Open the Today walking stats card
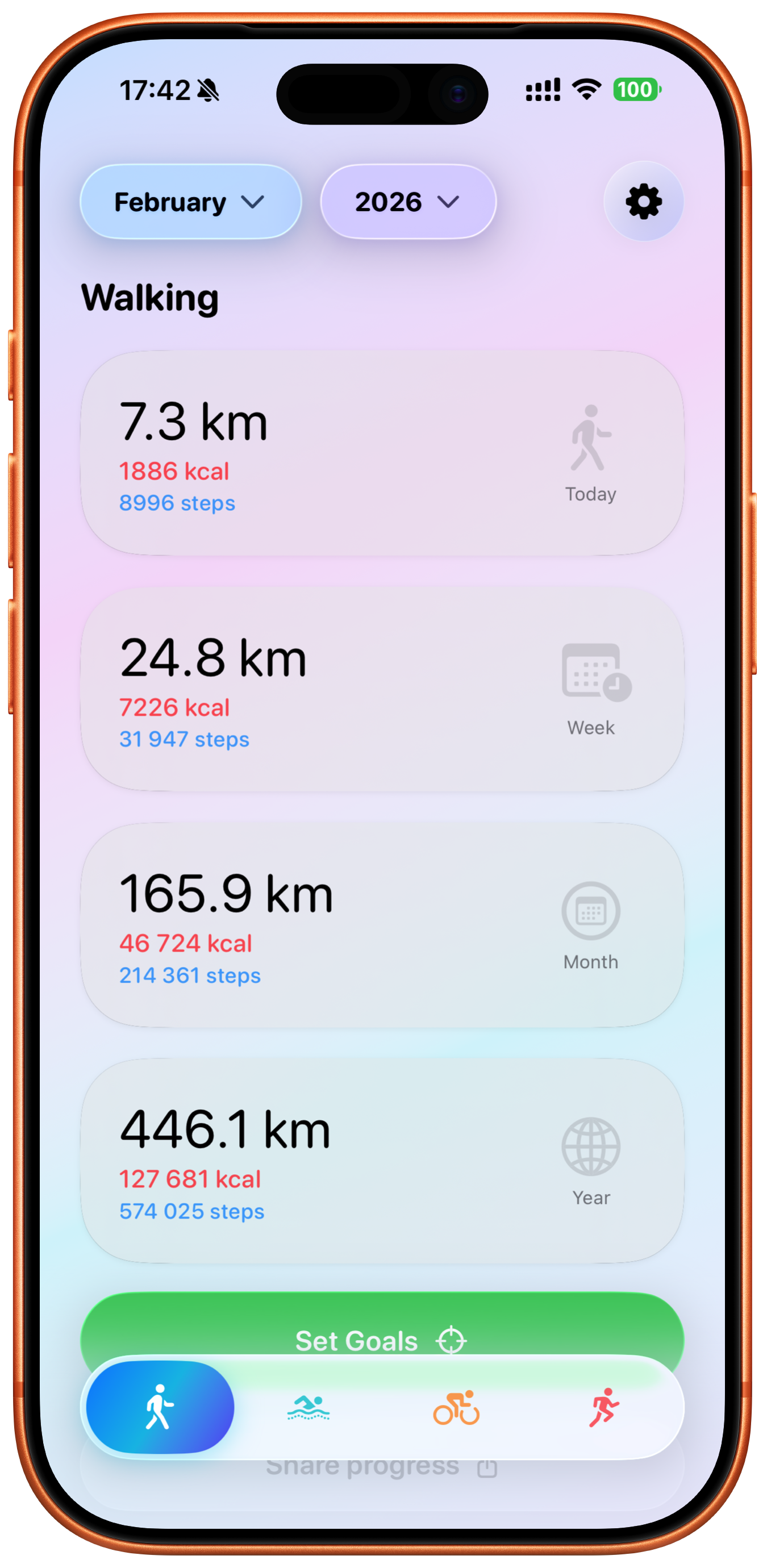This screenshot has height=1568, width=767. coord(382,453)
